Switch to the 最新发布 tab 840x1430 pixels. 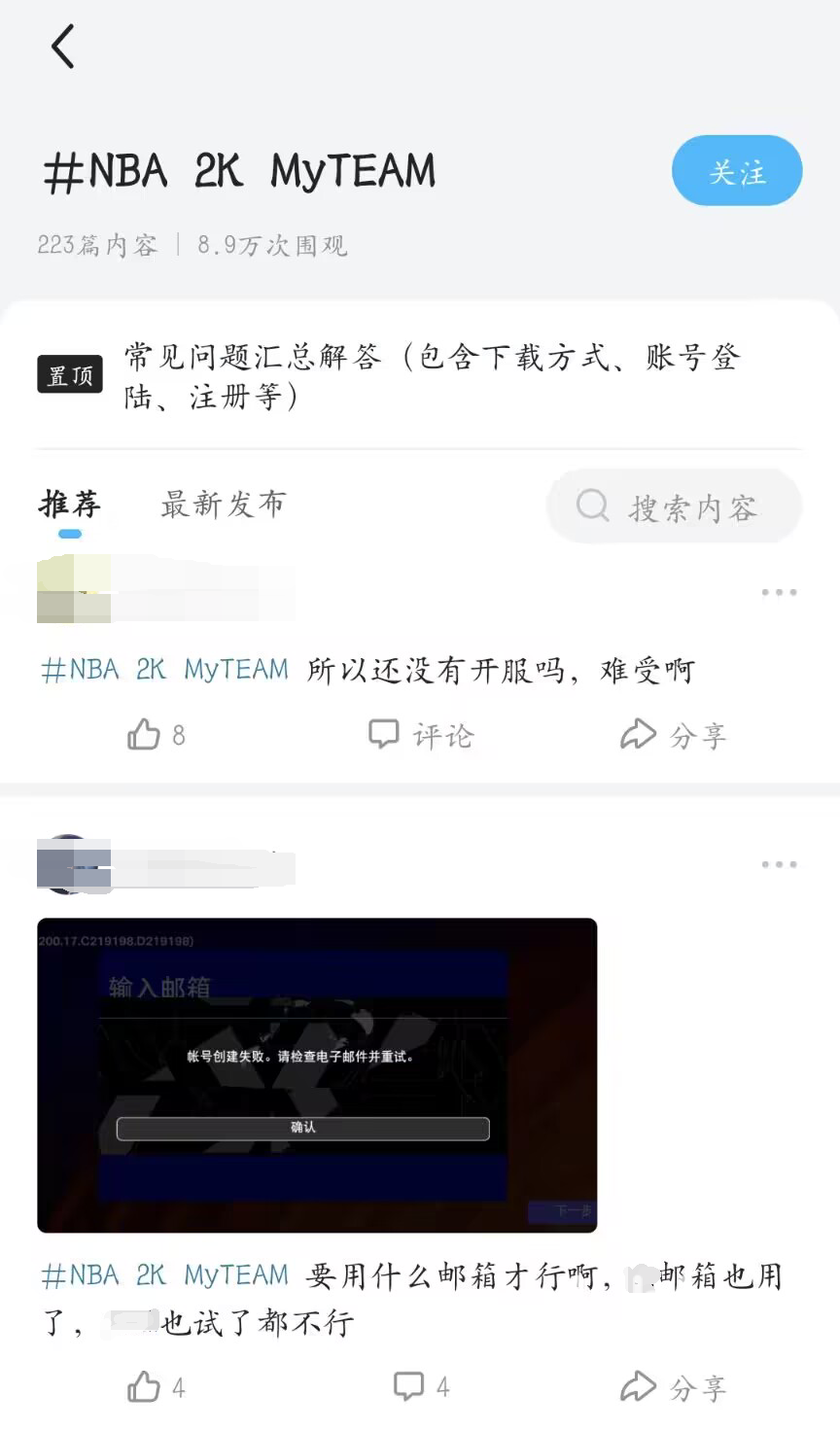coord(223,504)
